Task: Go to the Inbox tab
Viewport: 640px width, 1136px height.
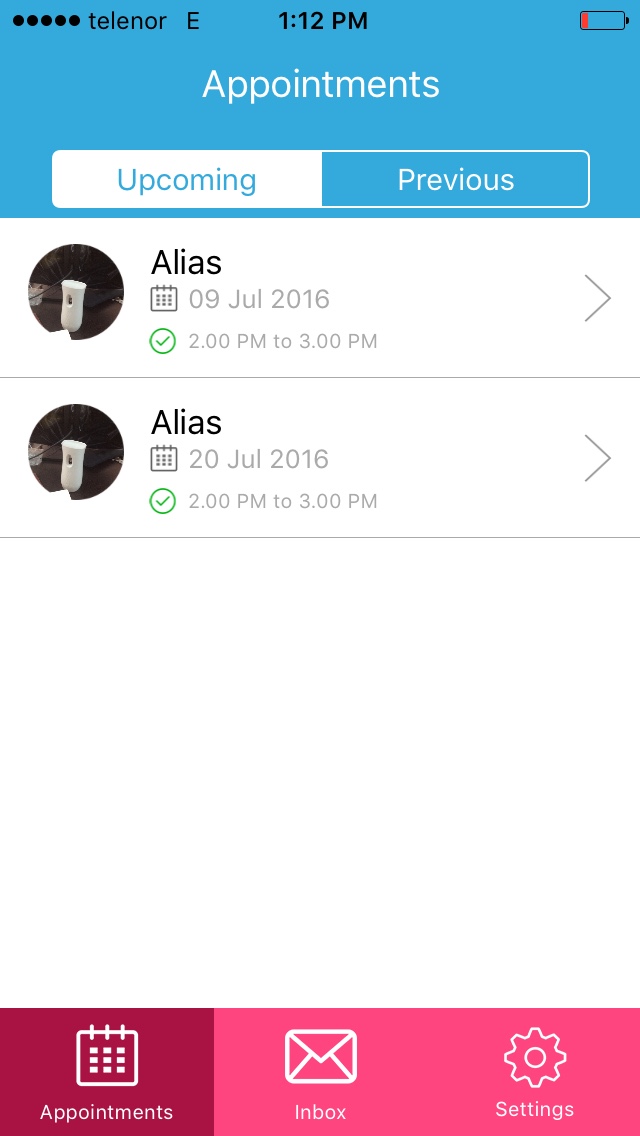Action: [x=320, y=1072]
